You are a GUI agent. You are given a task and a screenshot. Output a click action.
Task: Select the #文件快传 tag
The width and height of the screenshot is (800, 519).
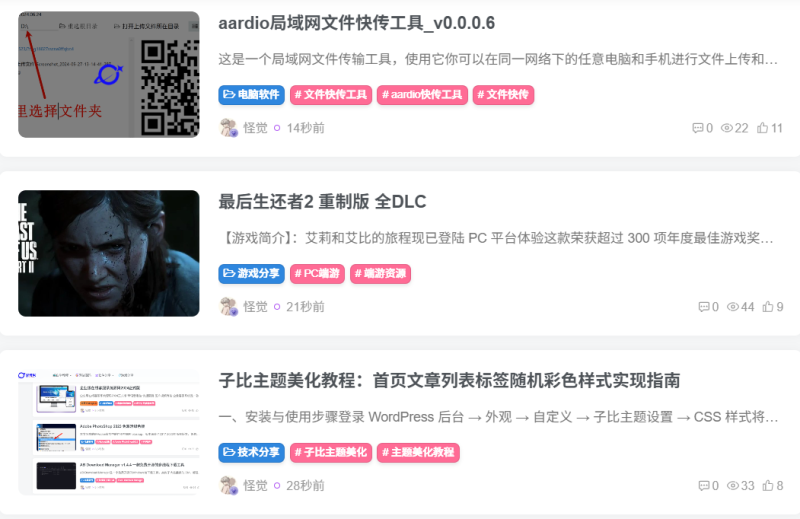503,95
